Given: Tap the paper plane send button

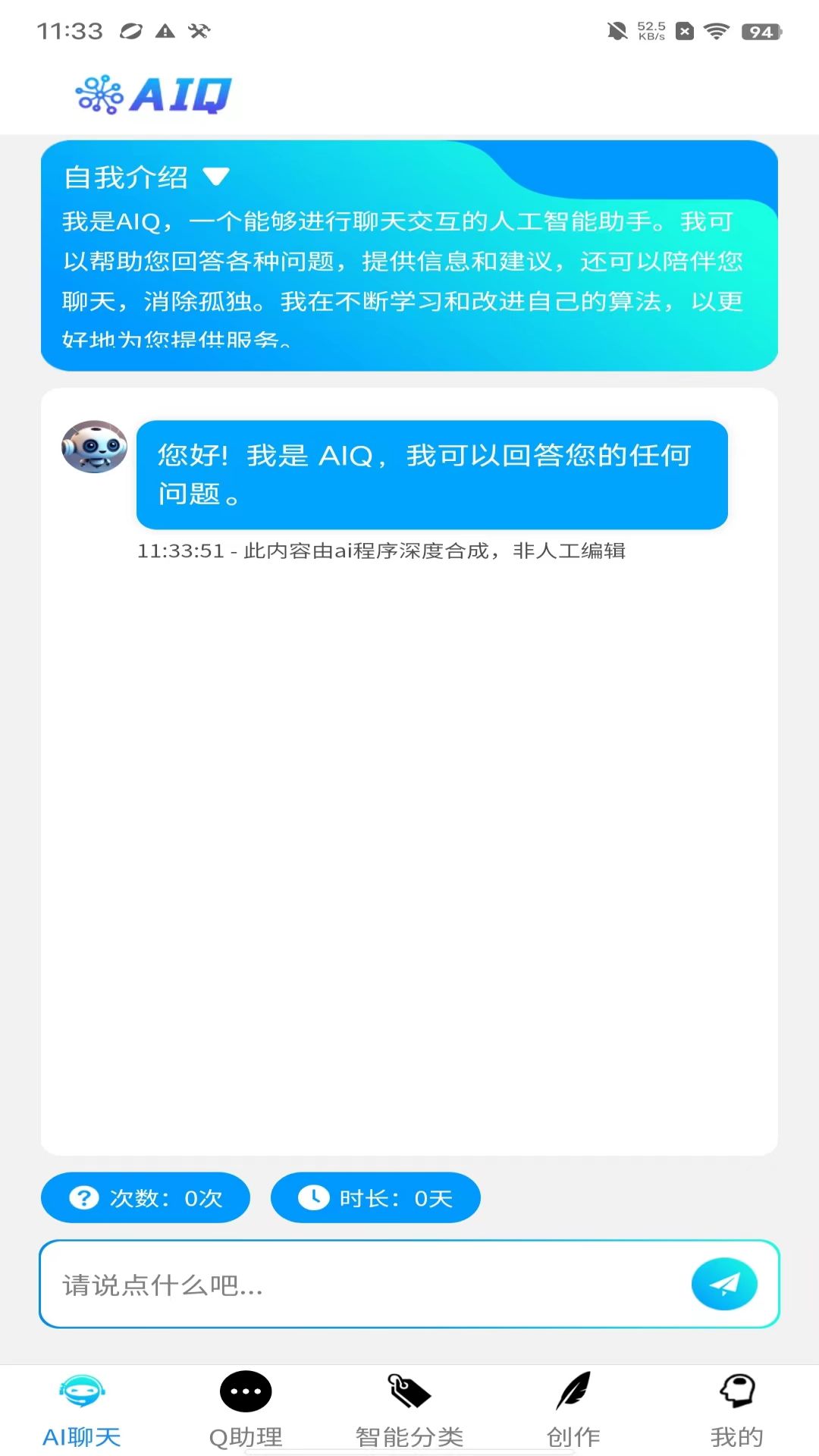Looking at the screenshot, I should pyautogui.click(x=724, y=1284).
